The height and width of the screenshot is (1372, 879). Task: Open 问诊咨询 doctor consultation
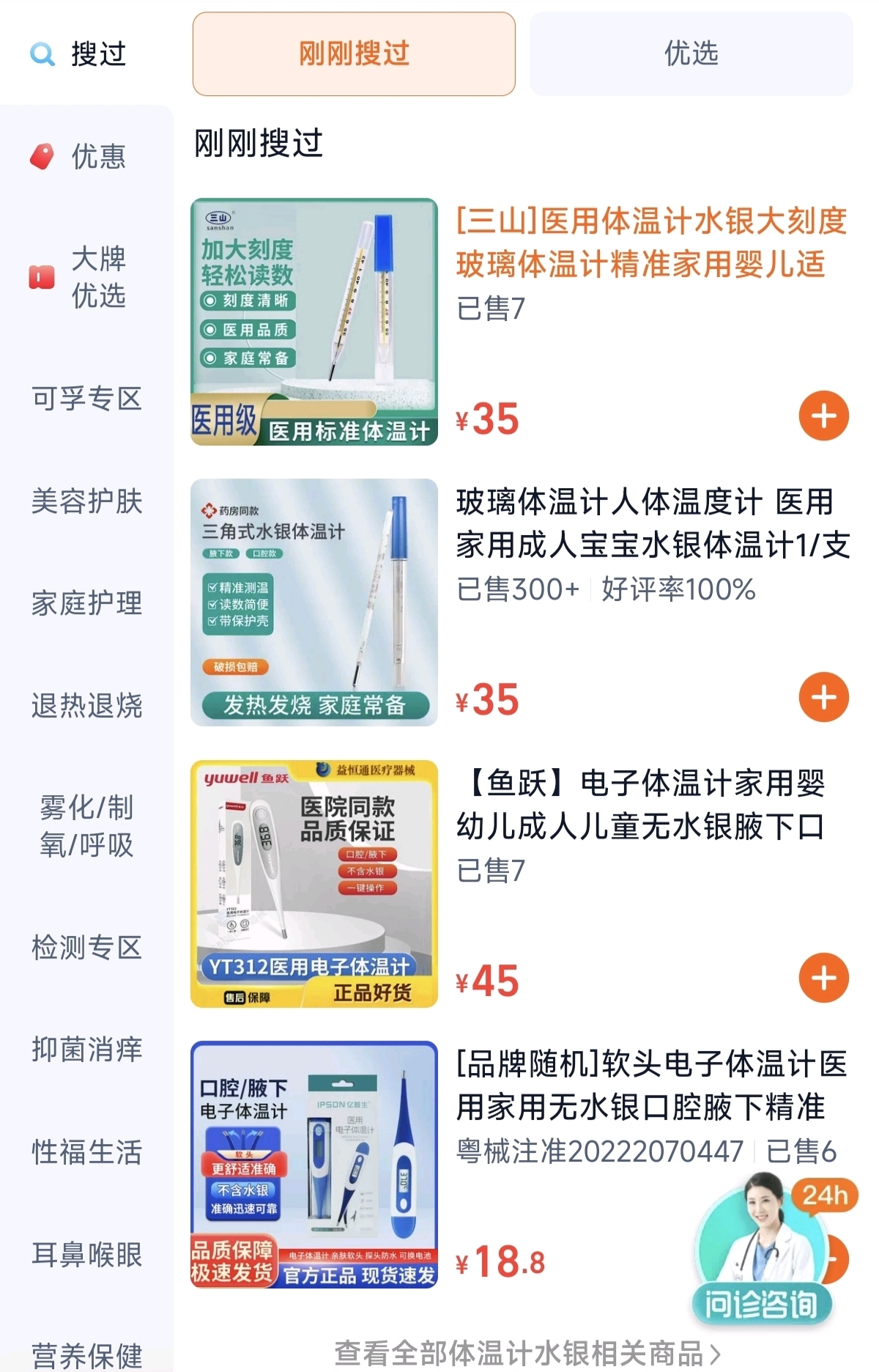click(x=762, y=1253)
